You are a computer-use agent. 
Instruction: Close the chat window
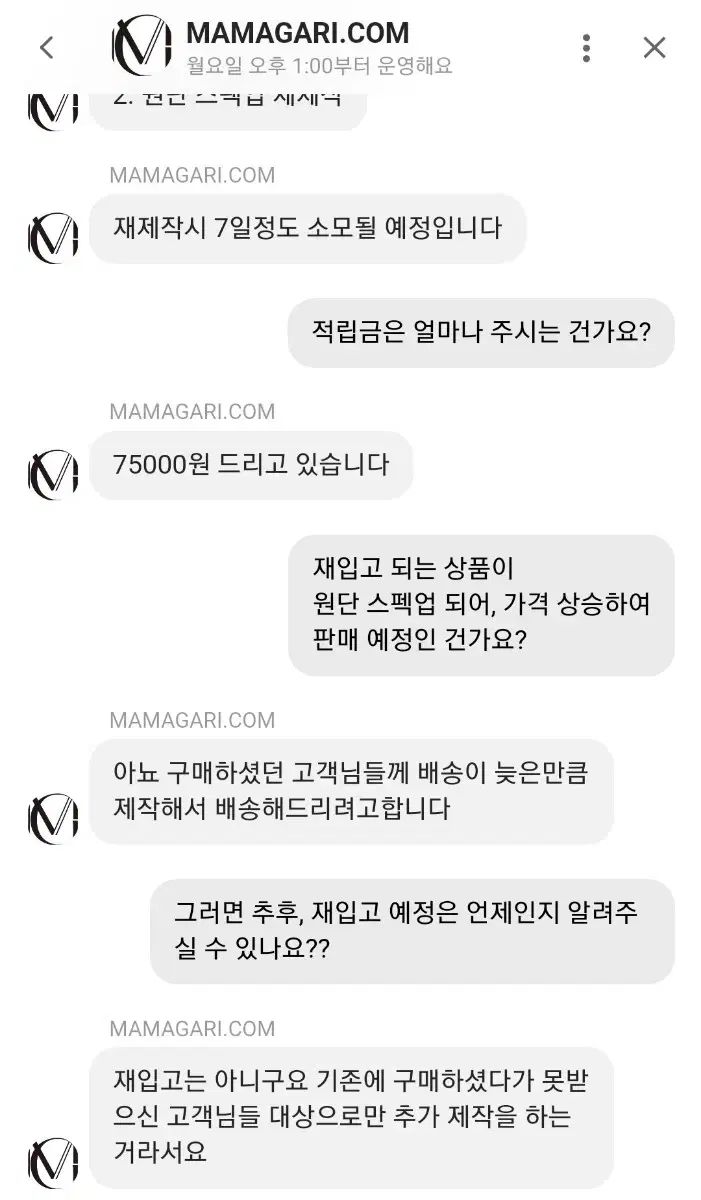(654, 47)
